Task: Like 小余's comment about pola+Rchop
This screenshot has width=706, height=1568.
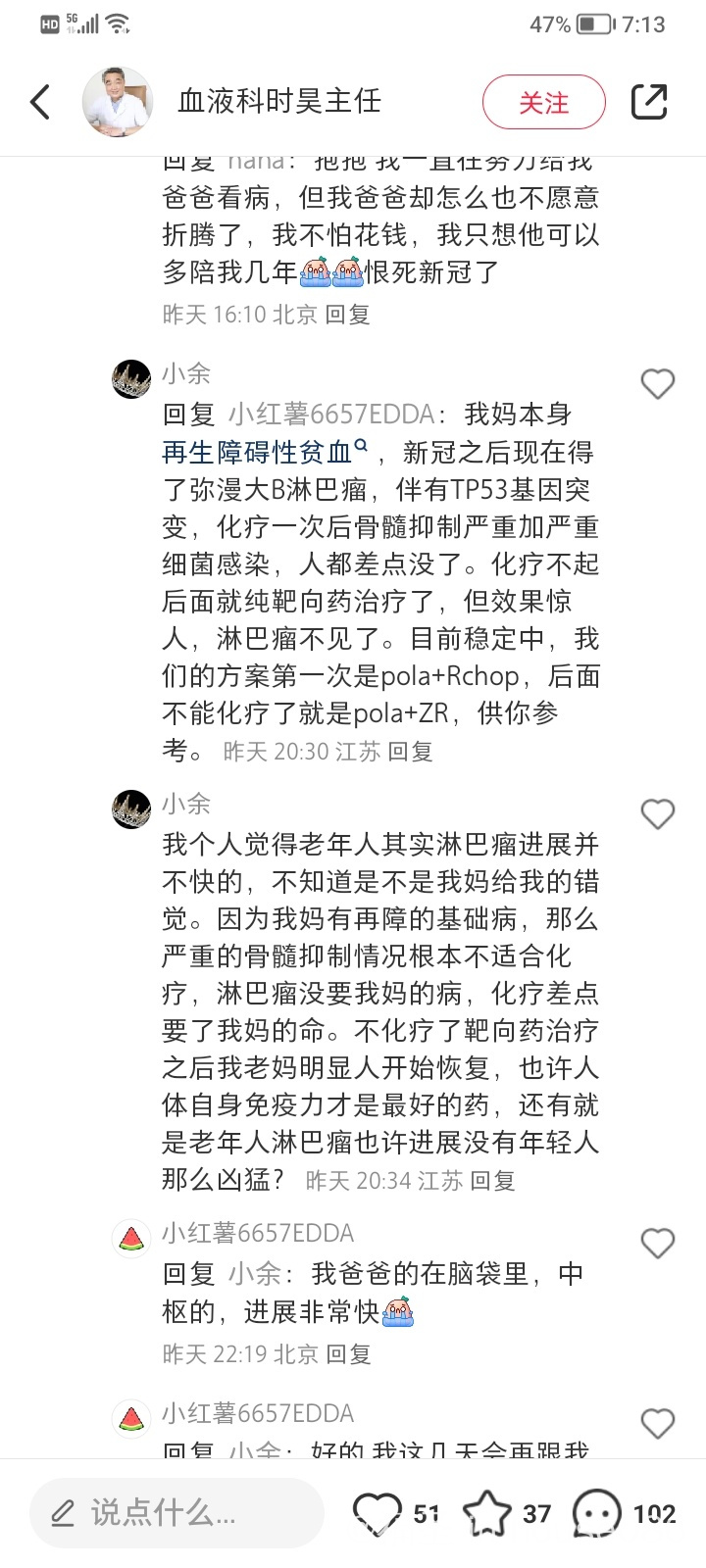Action: [657, 384]
